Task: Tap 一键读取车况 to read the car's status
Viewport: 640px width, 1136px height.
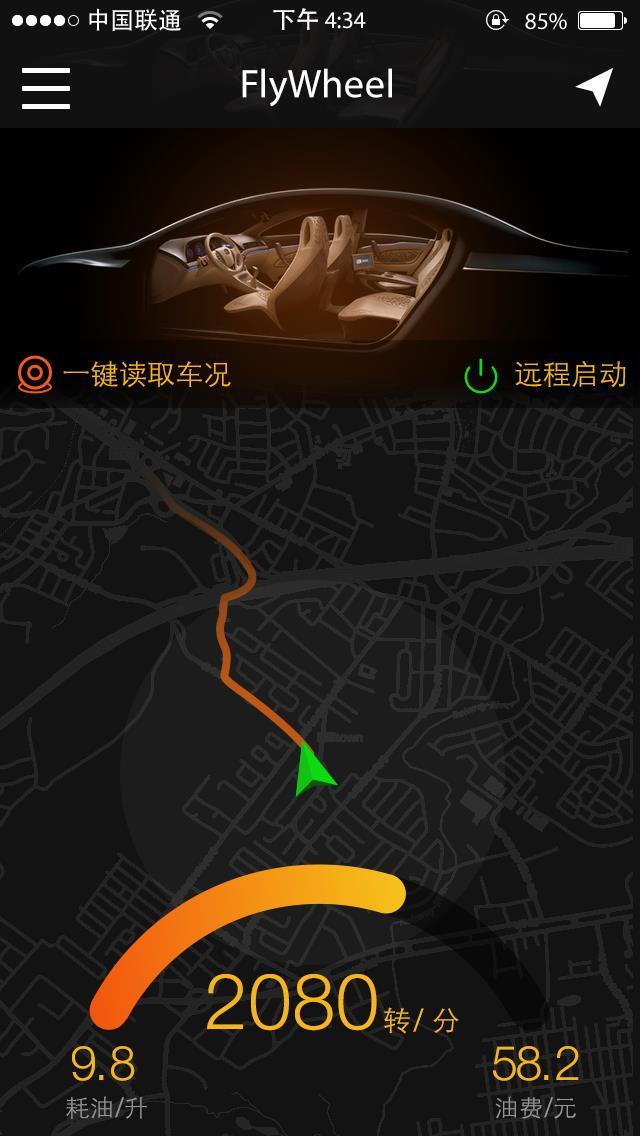Action: pyautogui.click(x=124, y=375)
